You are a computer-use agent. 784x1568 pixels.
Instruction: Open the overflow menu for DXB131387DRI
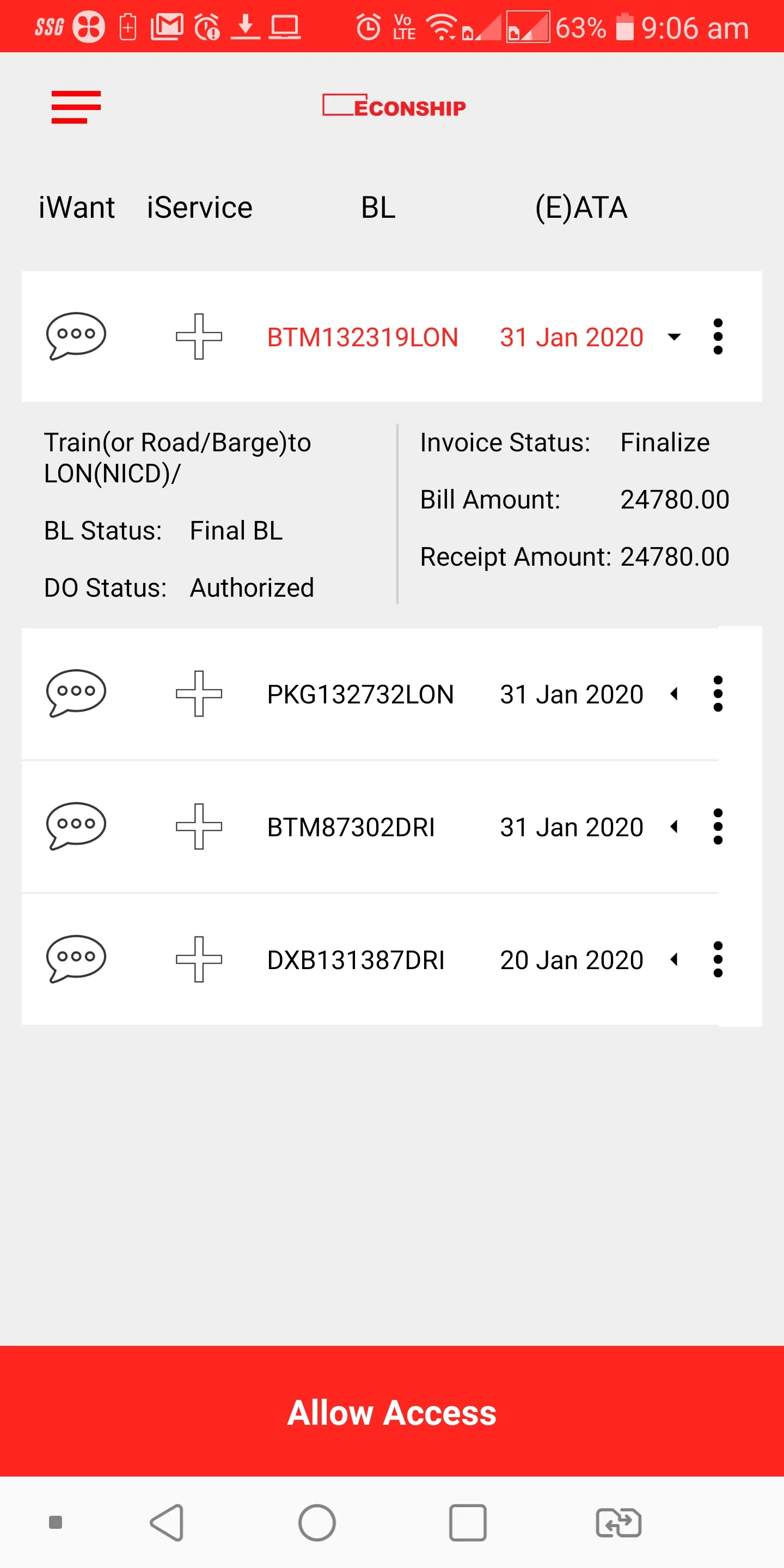718,959
